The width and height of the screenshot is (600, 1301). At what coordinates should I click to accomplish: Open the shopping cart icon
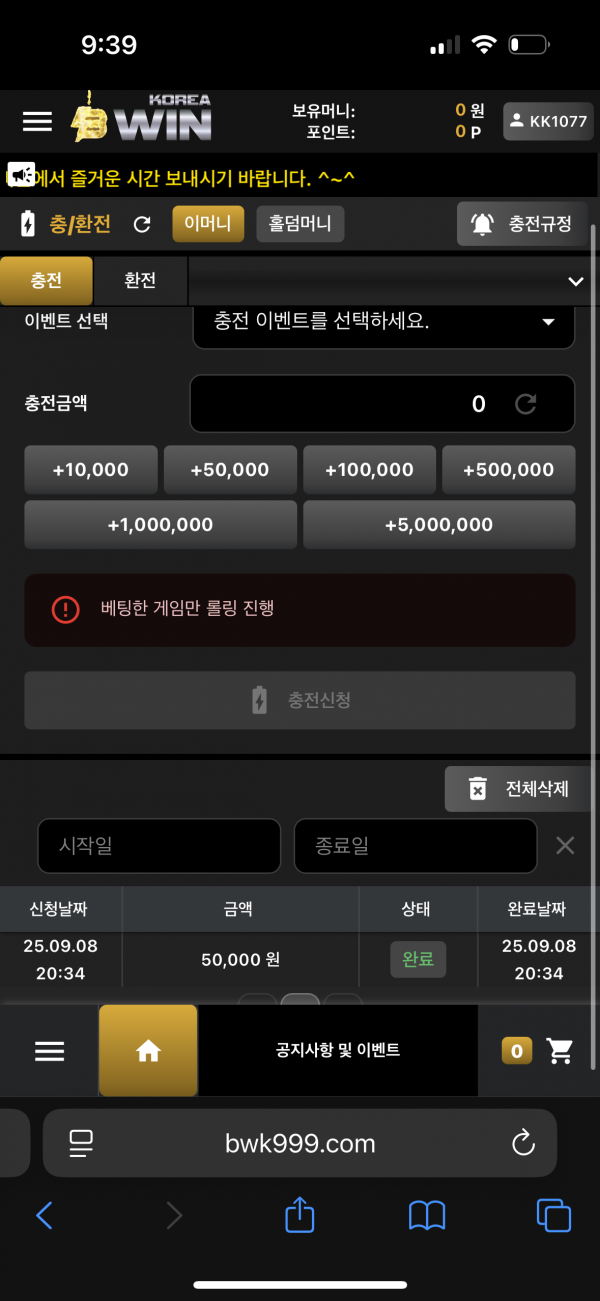[x=560, y=1050]
